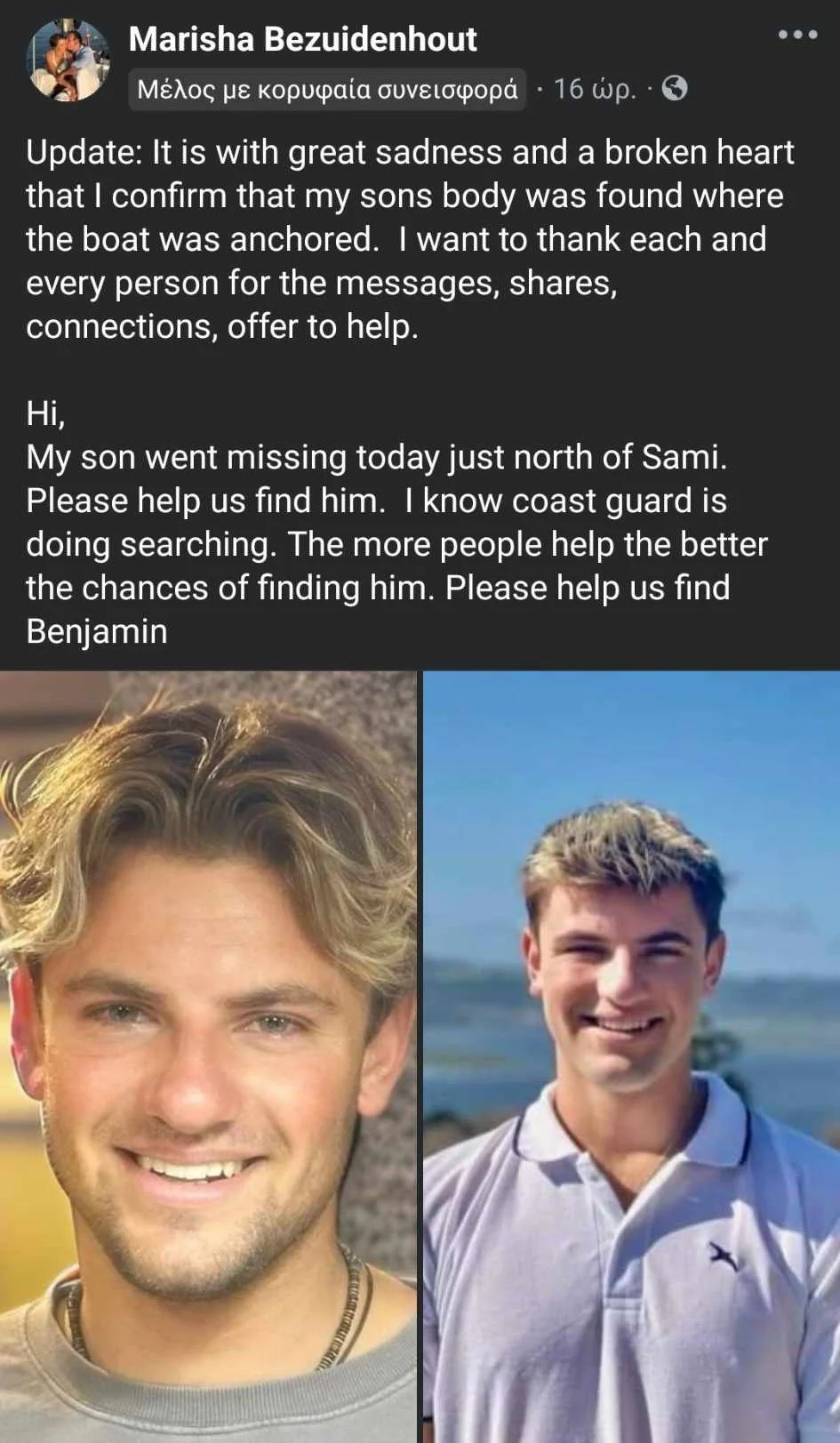Tap the 16-hour post timestamp
Screen dimensions: 840x1443
click(x=595, y=90)
